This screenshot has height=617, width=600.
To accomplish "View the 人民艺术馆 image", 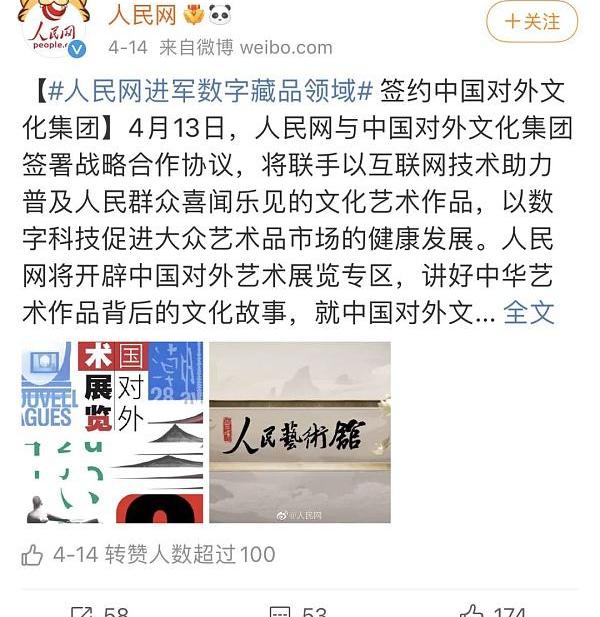I will point(300,432).
